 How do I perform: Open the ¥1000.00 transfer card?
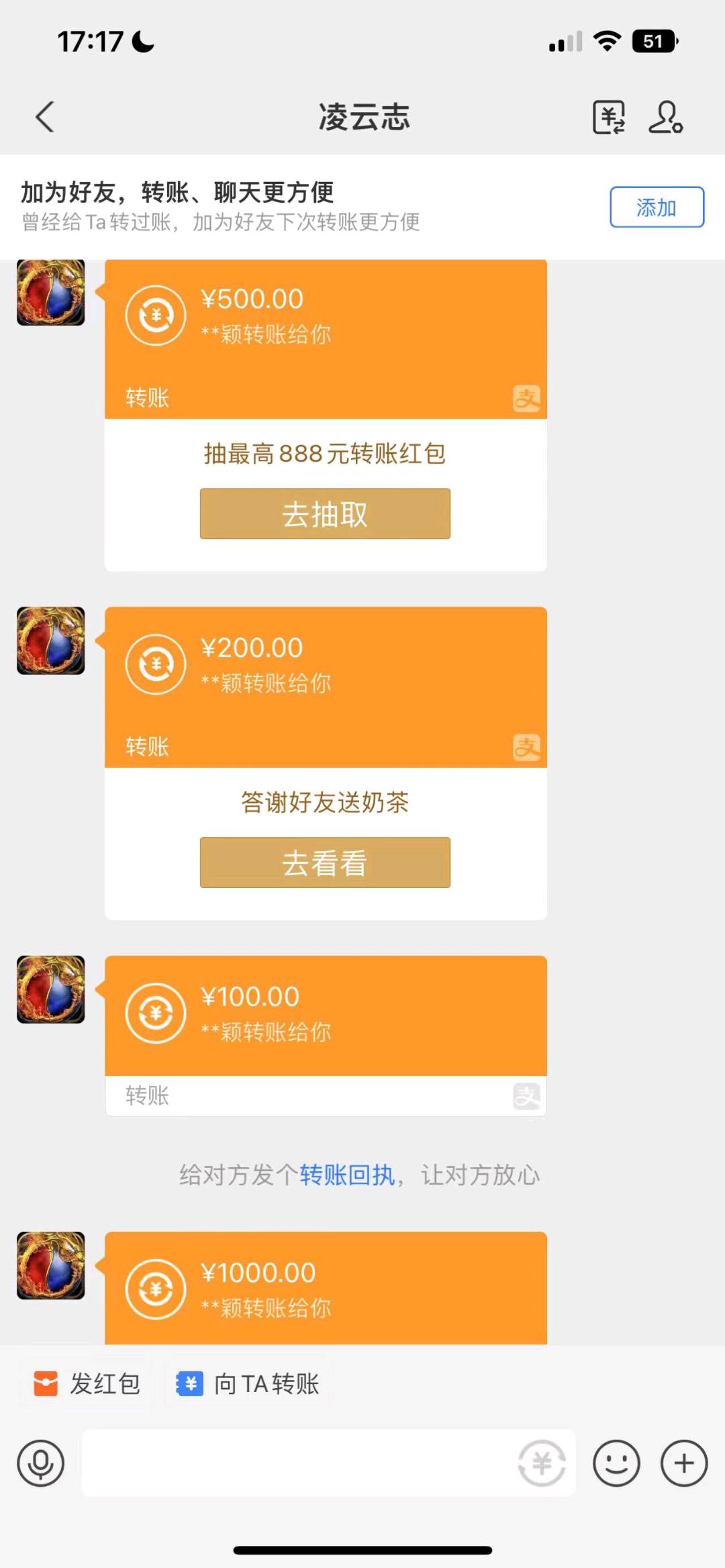[326, 1289]
